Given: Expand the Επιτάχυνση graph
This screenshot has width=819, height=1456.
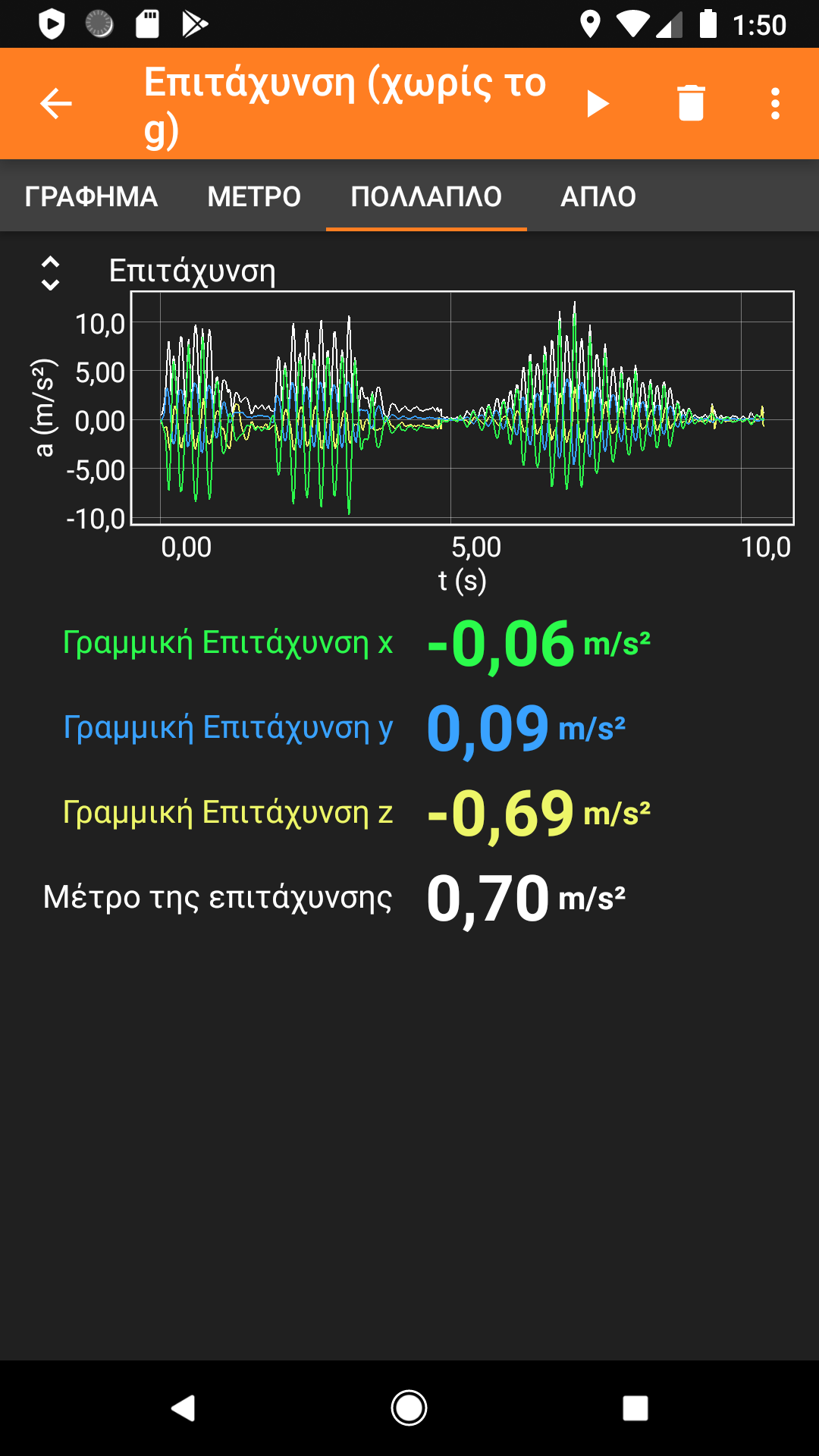Looking at the screenshot, I should 50,273.
